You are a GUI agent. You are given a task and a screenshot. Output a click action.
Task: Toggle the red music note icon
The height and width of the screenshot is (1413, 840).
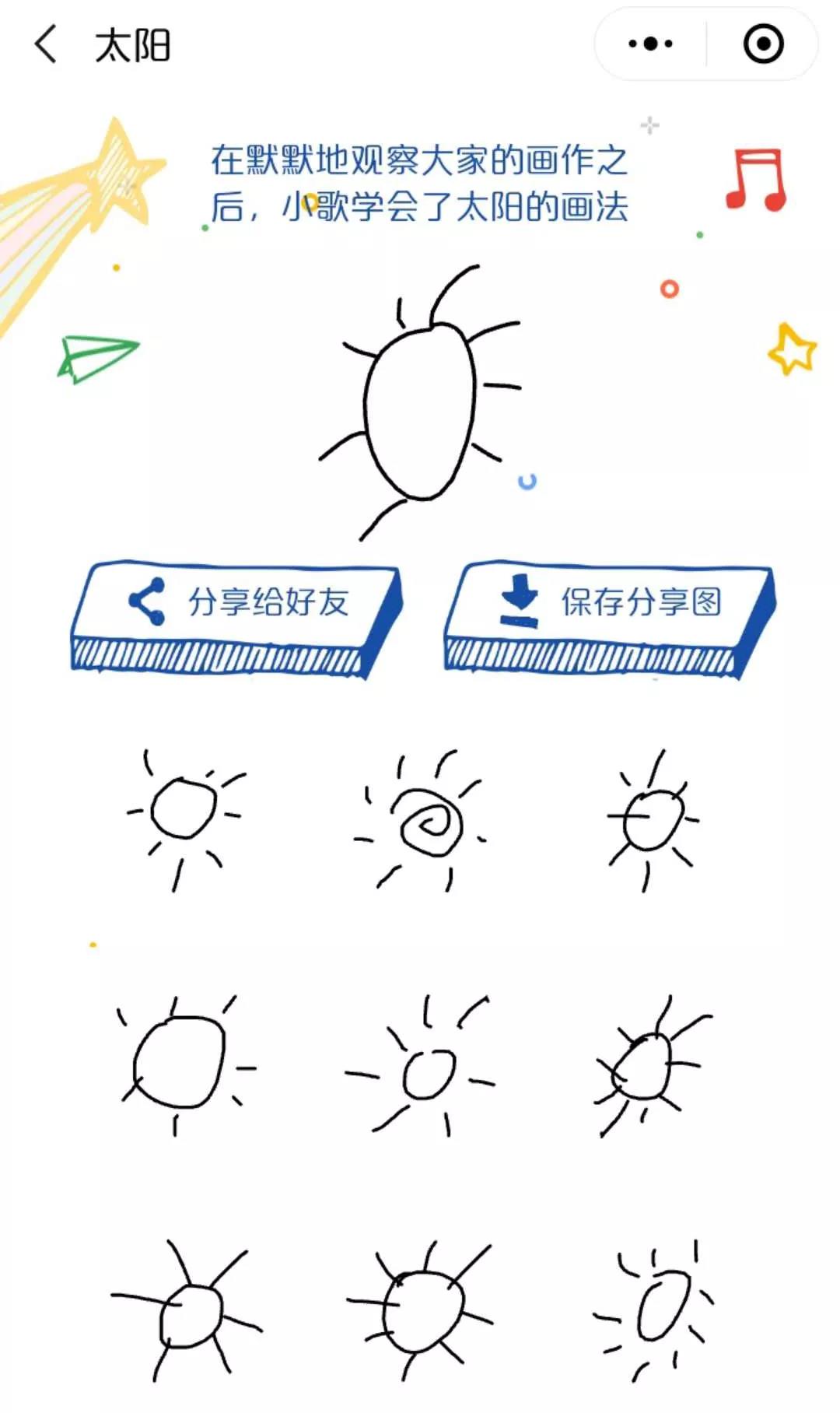[756, 181]
